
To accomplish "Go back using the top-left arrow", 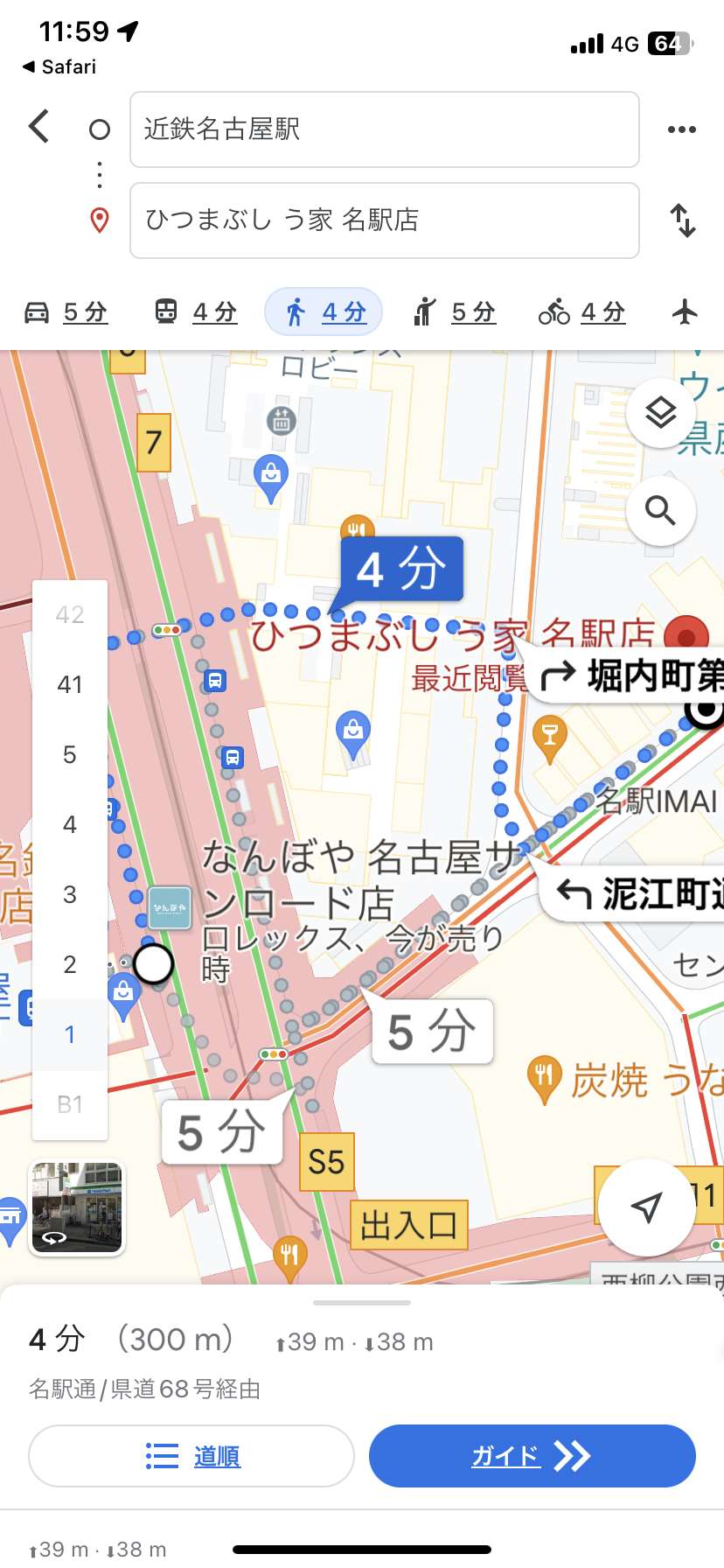I will click(39, 127).
